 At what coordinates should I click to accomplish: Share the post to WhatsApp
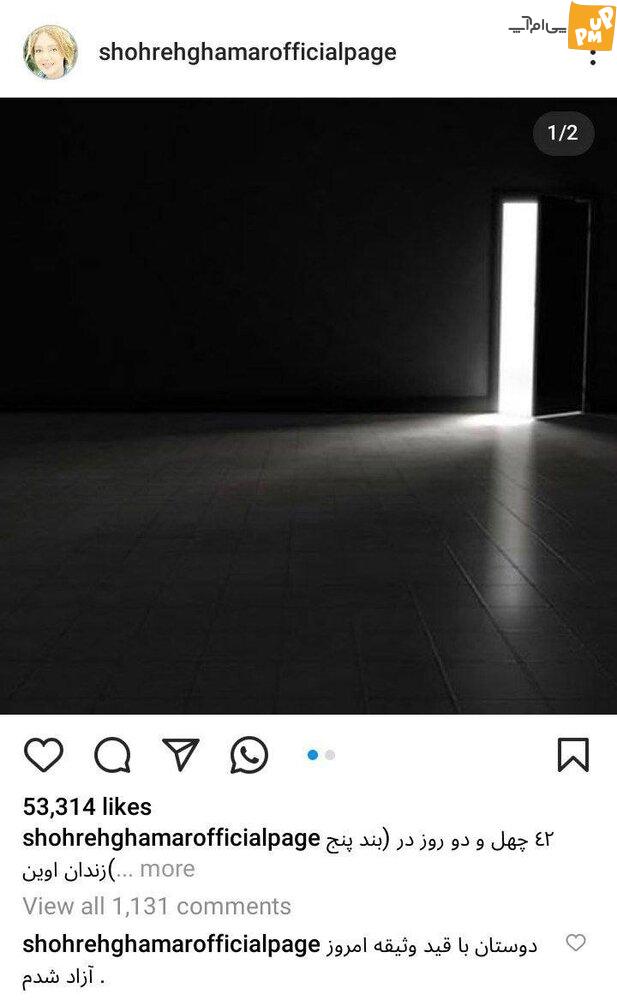[249, 754]
